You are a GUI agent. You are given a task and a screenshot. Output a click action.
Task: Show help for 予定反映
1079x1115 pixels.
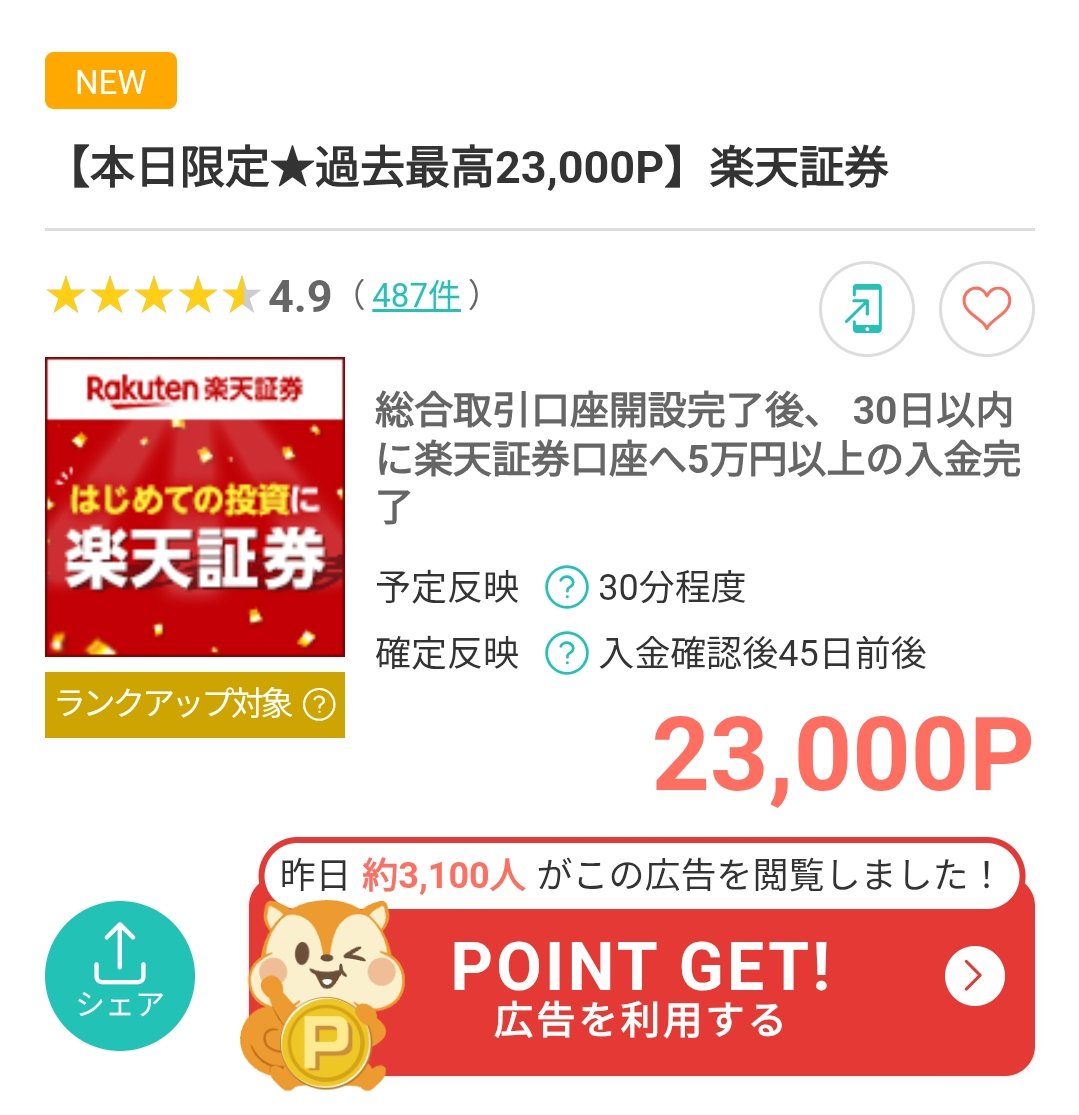[x=566, y=588]
